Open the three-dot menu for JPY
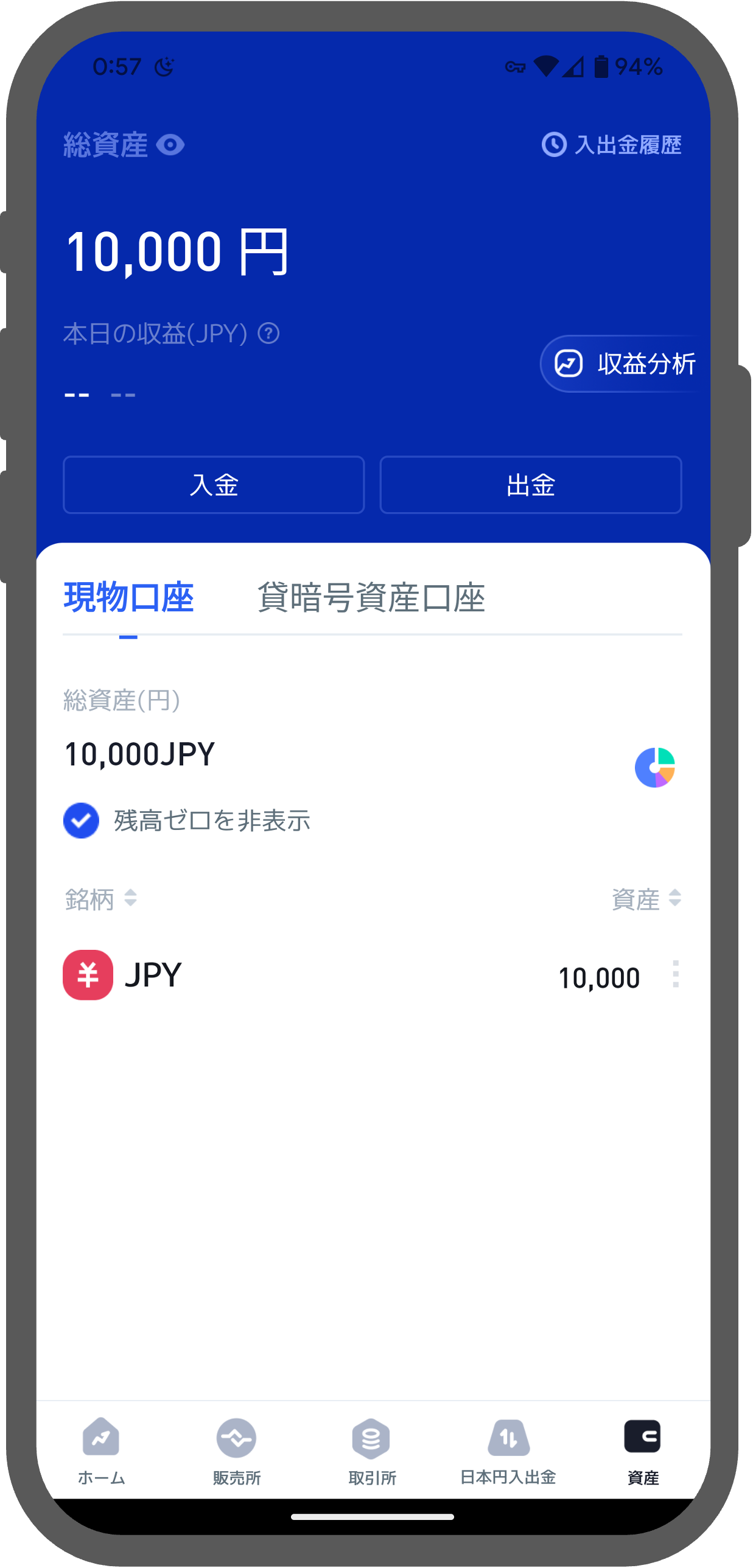This screenshot has width=753, height=1568. [x=675, y=974]
